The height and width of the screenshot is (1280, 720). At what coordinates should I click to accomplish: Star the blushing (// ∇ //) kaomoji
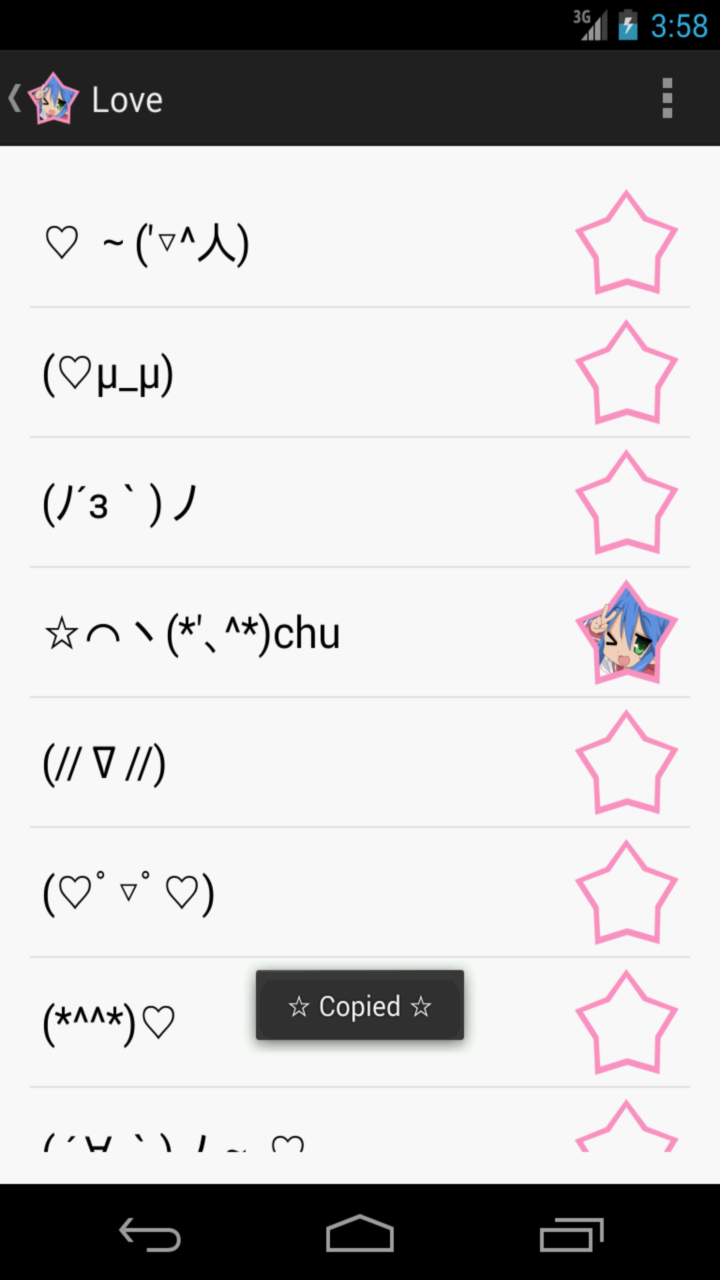pyautogui.click(x=626, y=763)
